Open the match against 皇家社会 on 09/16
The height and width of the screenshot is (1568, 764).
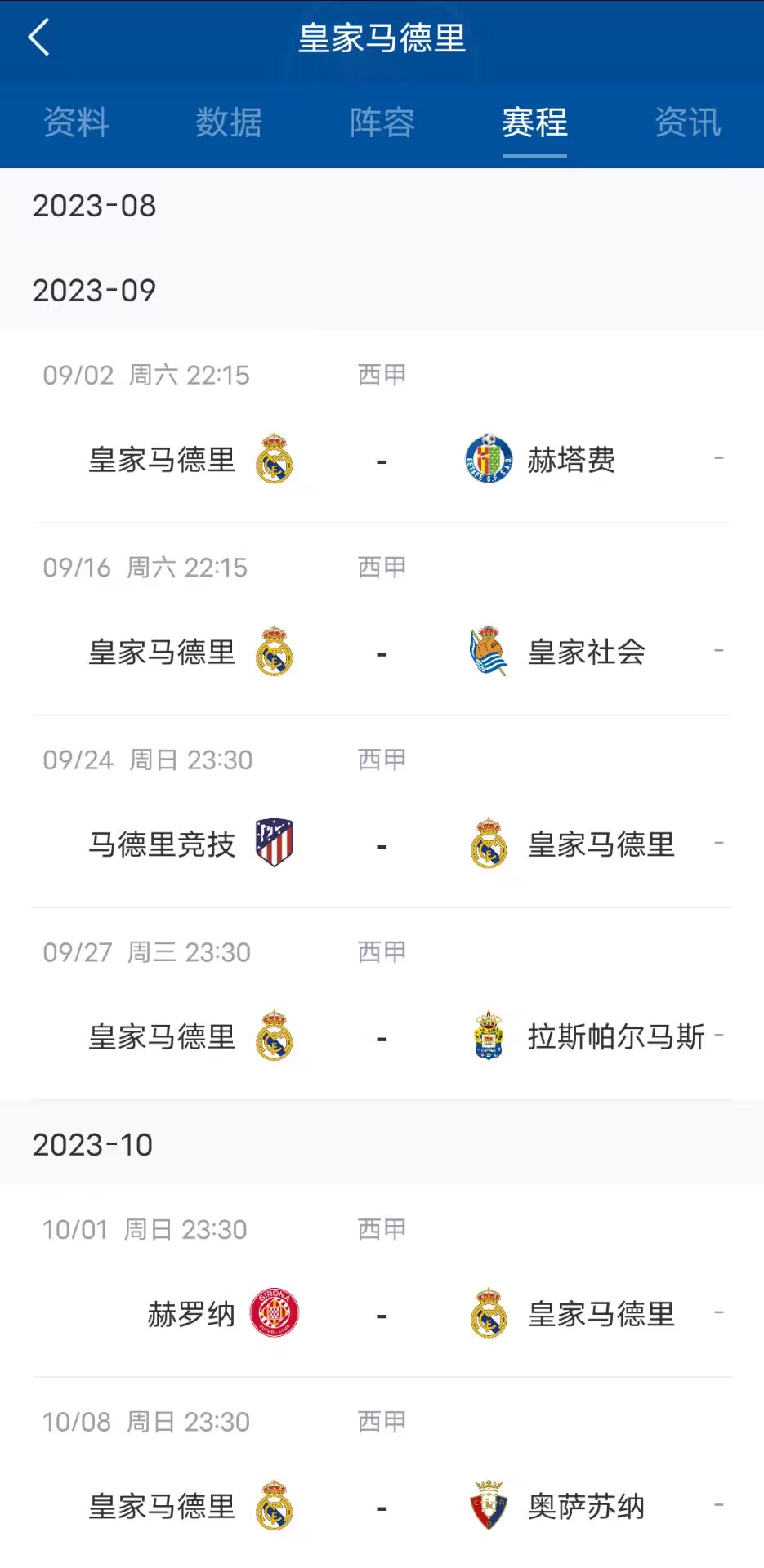(x=382, y=620)
